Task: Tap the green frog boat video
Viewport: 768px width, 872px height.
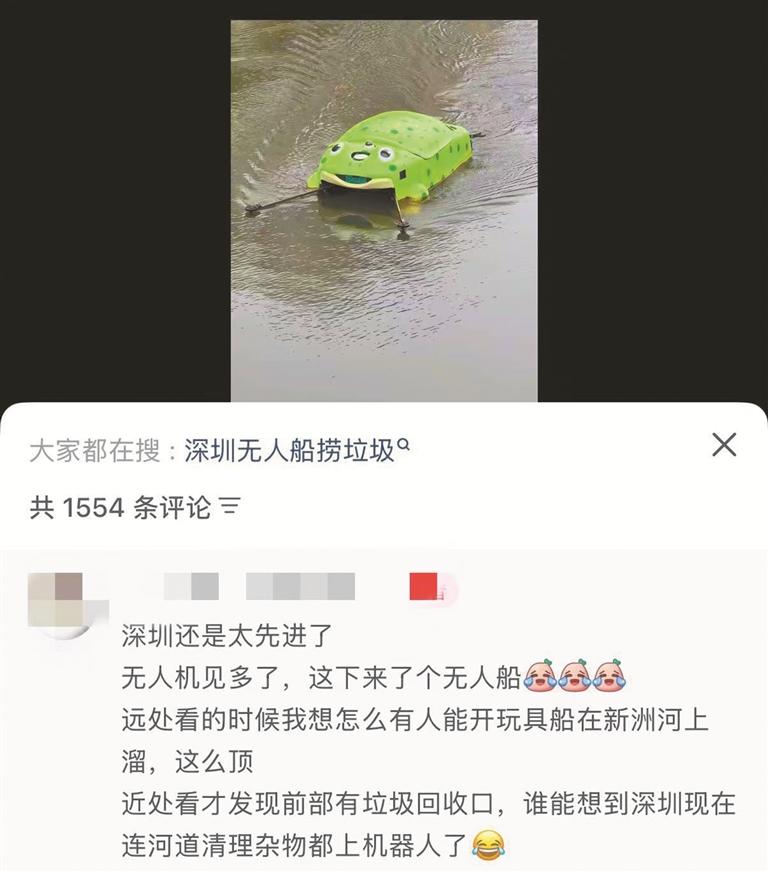Action: point(384,210)
